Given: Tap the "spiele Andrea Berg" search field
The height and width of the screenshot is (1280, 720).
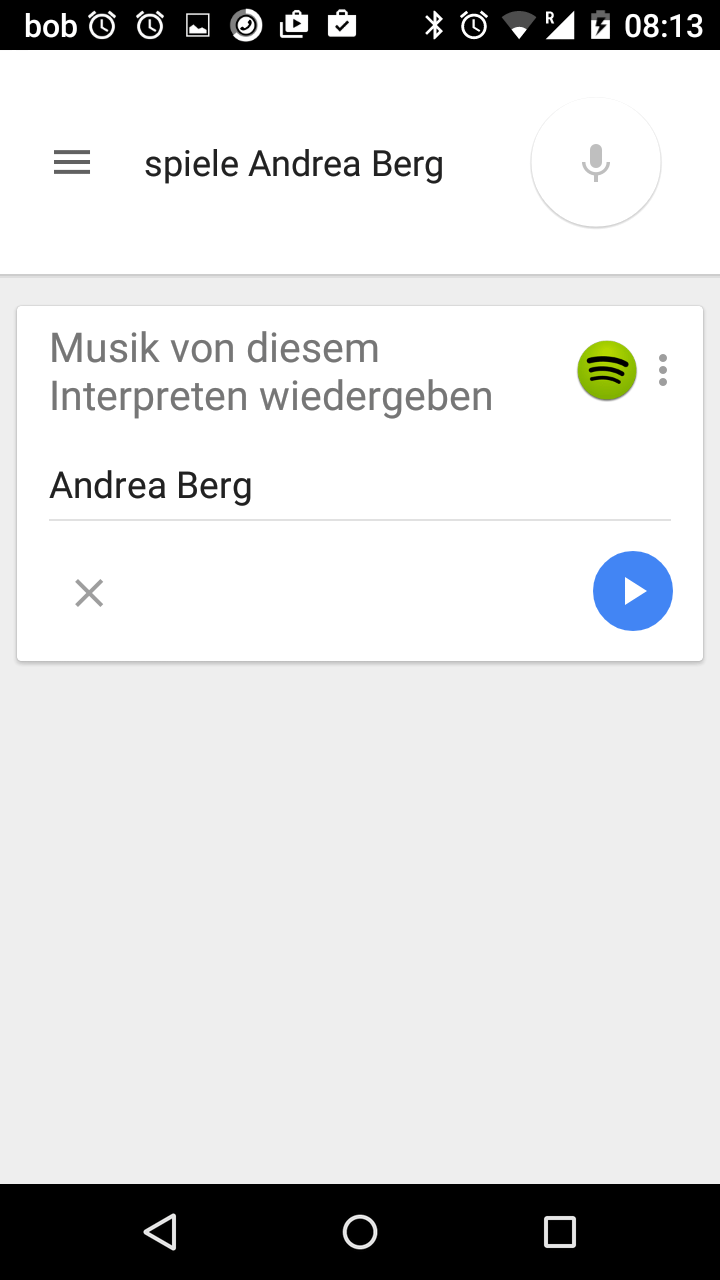Looking at the screenshot, I should point(294,164).
